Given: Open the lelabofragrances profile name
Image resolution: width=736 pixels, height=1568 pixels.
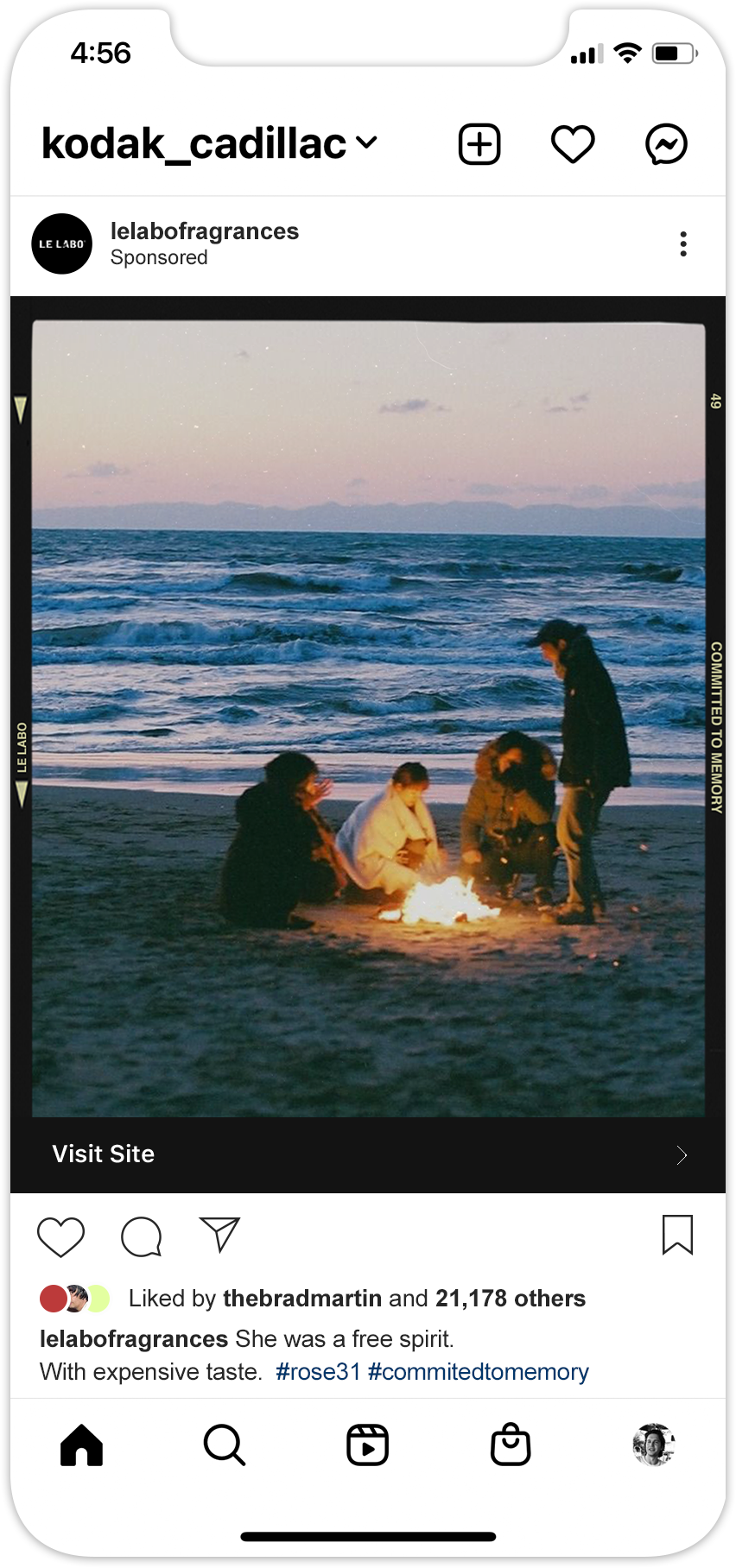Looking at the screenshot, I should (205, 231).
